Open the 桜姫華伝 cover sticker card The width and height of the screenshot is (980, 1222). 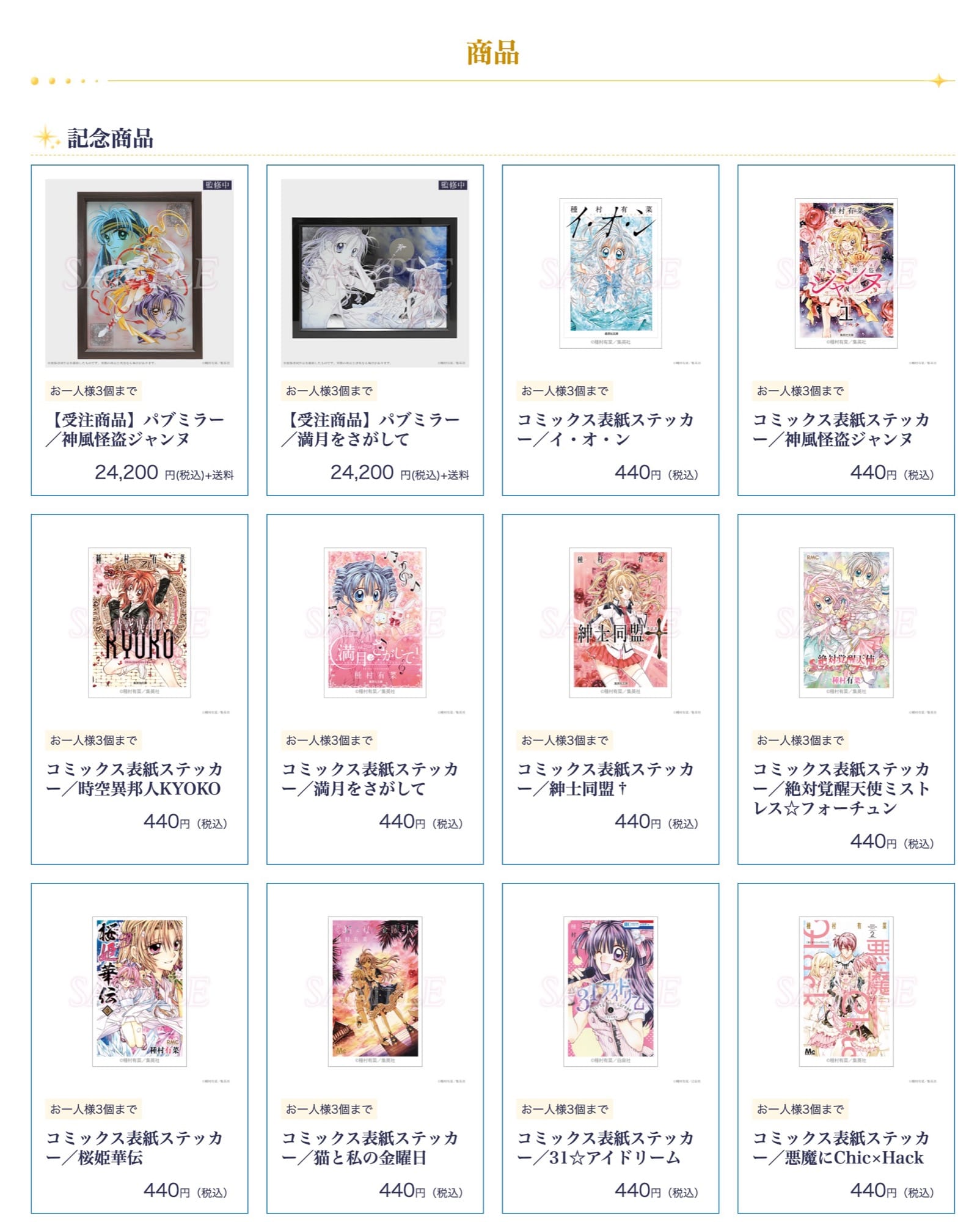(x=139, y=1047)
